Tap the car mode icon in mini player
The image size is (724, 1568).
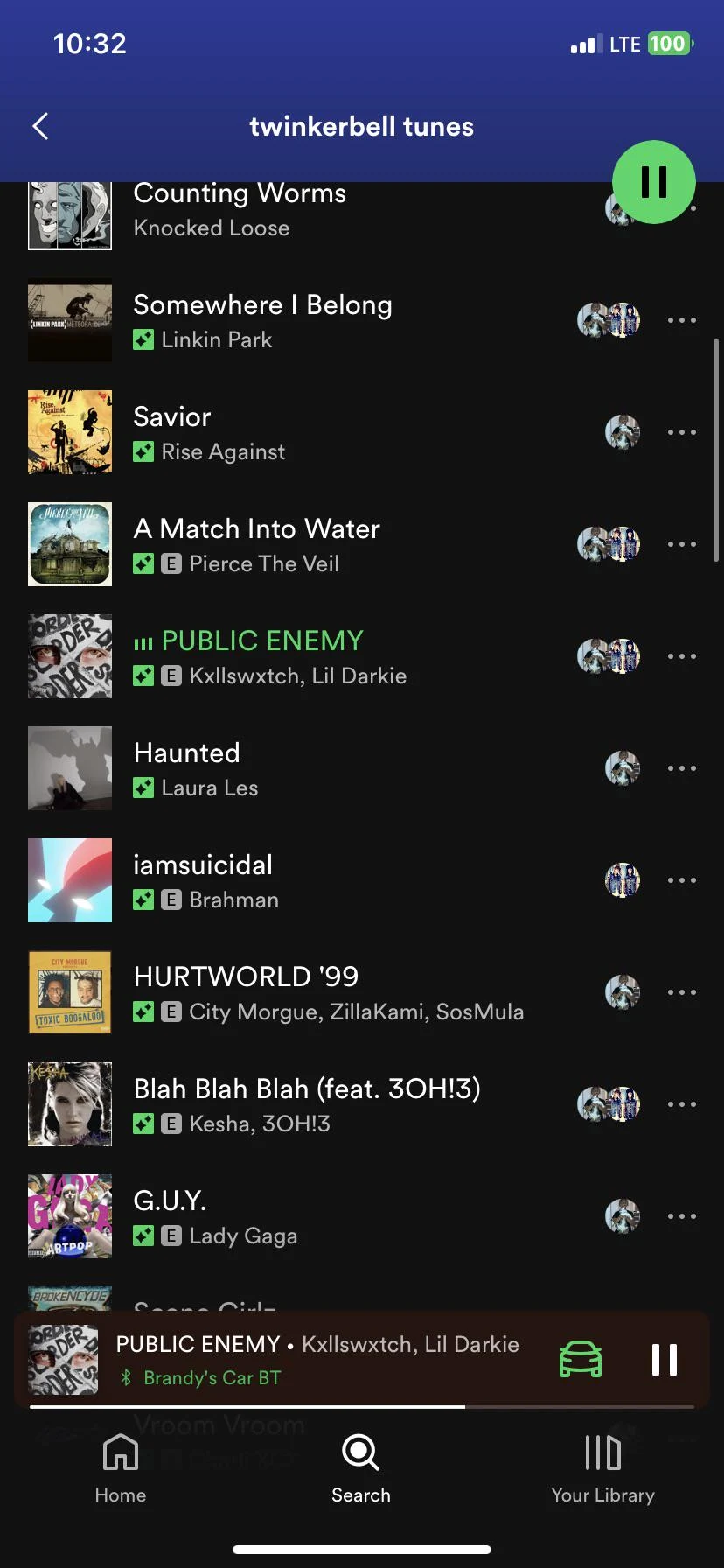pos(579,1359)
